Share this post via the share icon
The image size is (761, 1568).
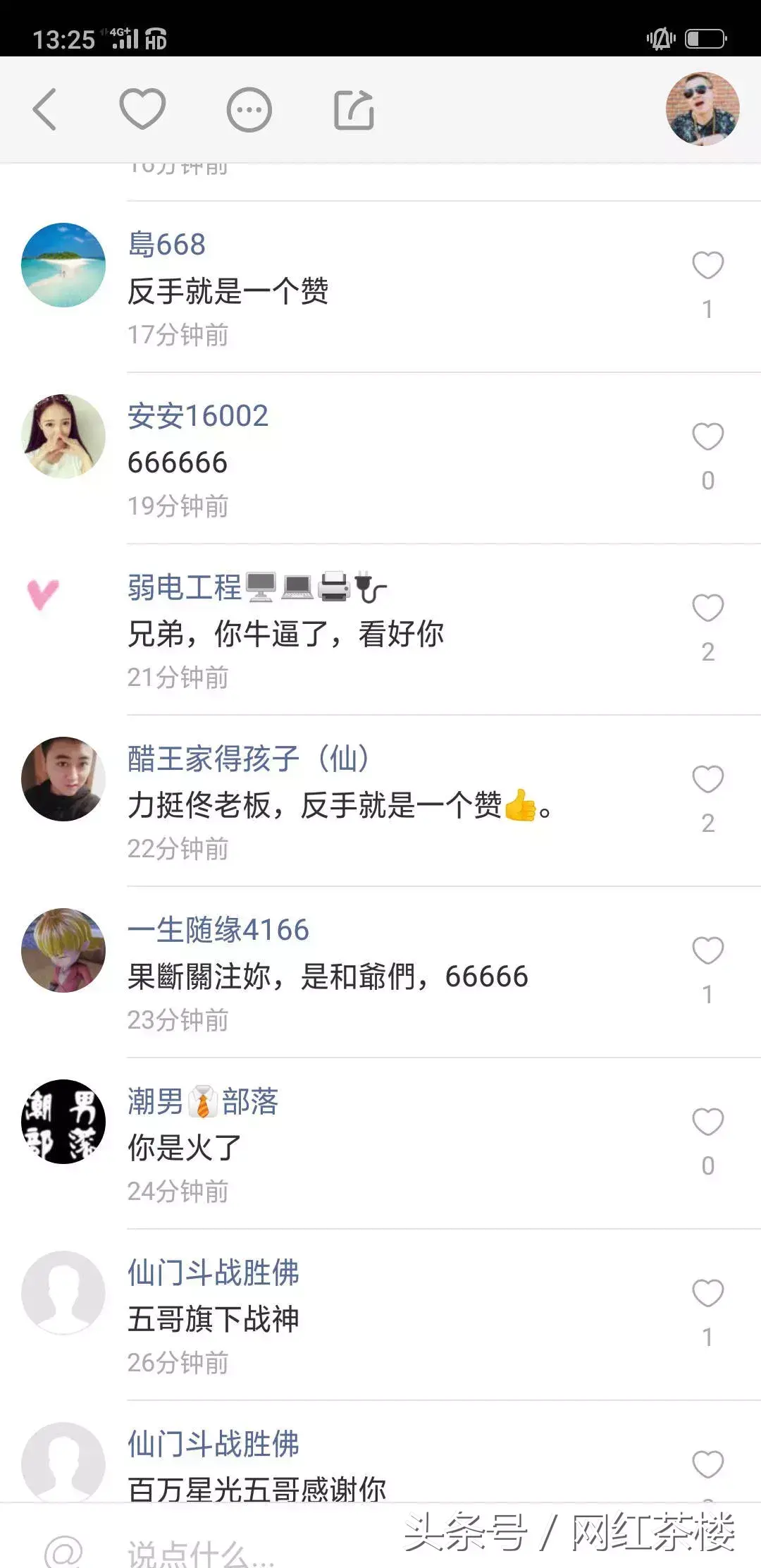tap(354, 110)
